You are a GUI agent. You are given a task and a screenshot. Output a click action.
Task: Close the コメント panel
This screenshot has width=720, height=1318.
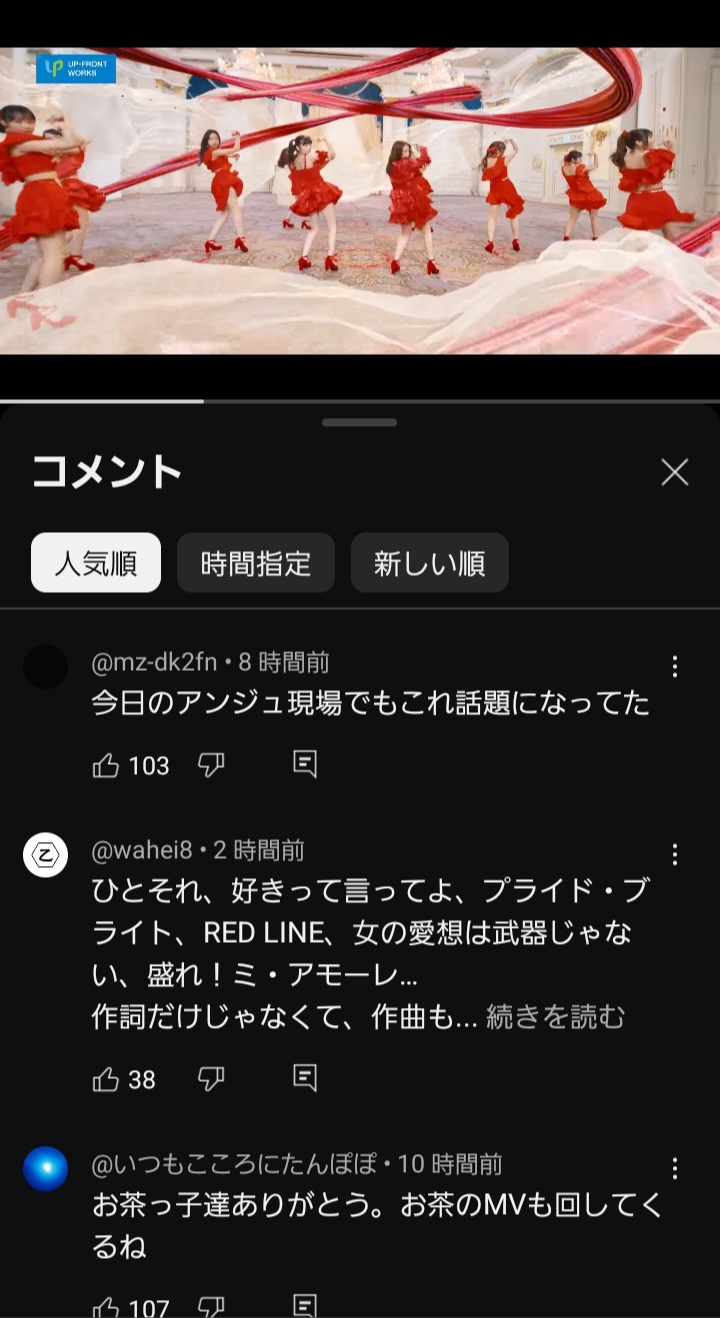click(x=675, y=472)
